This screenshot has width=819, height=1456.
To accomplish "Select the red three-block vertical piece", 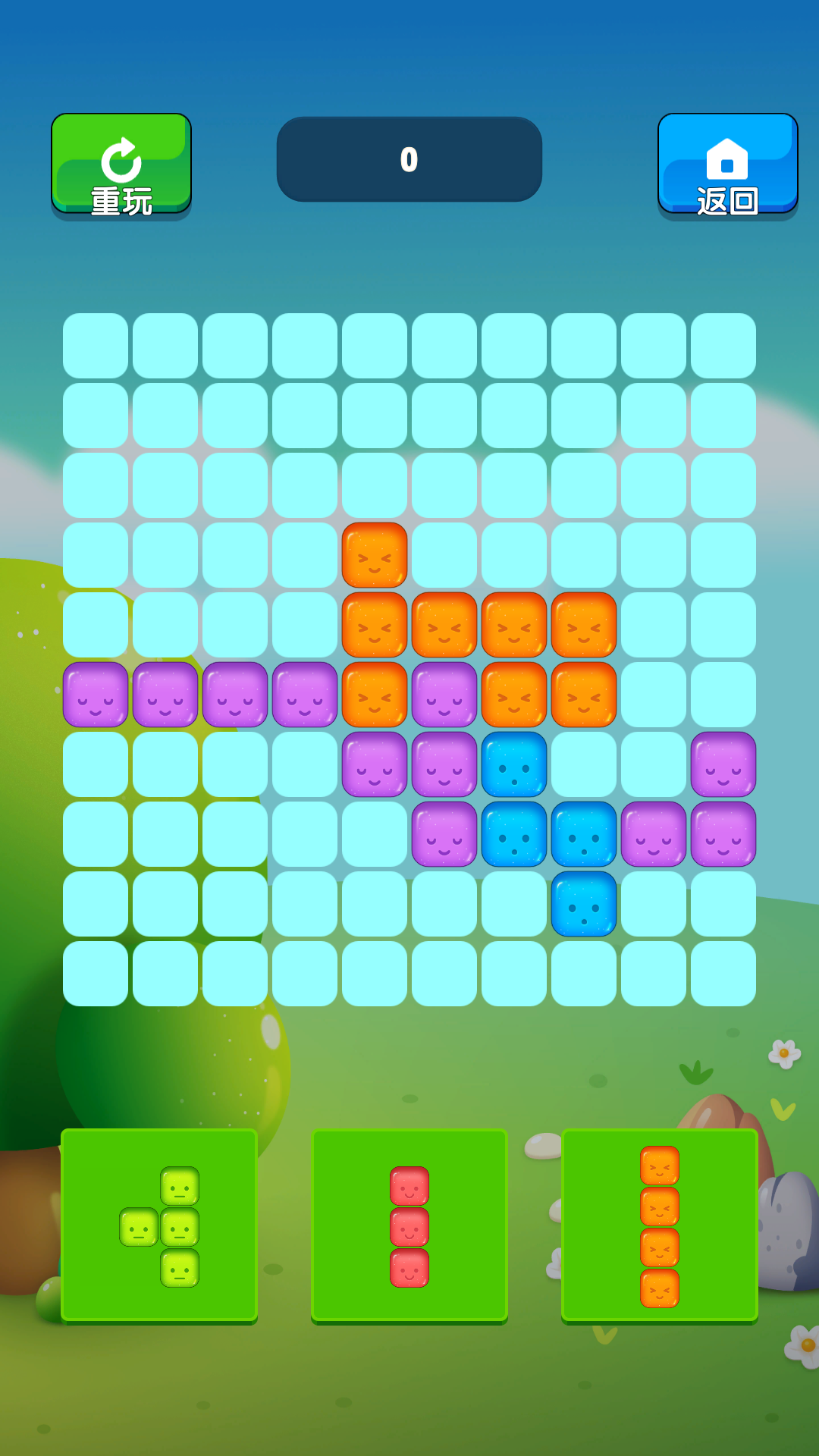I will [x=409, y=1226].
